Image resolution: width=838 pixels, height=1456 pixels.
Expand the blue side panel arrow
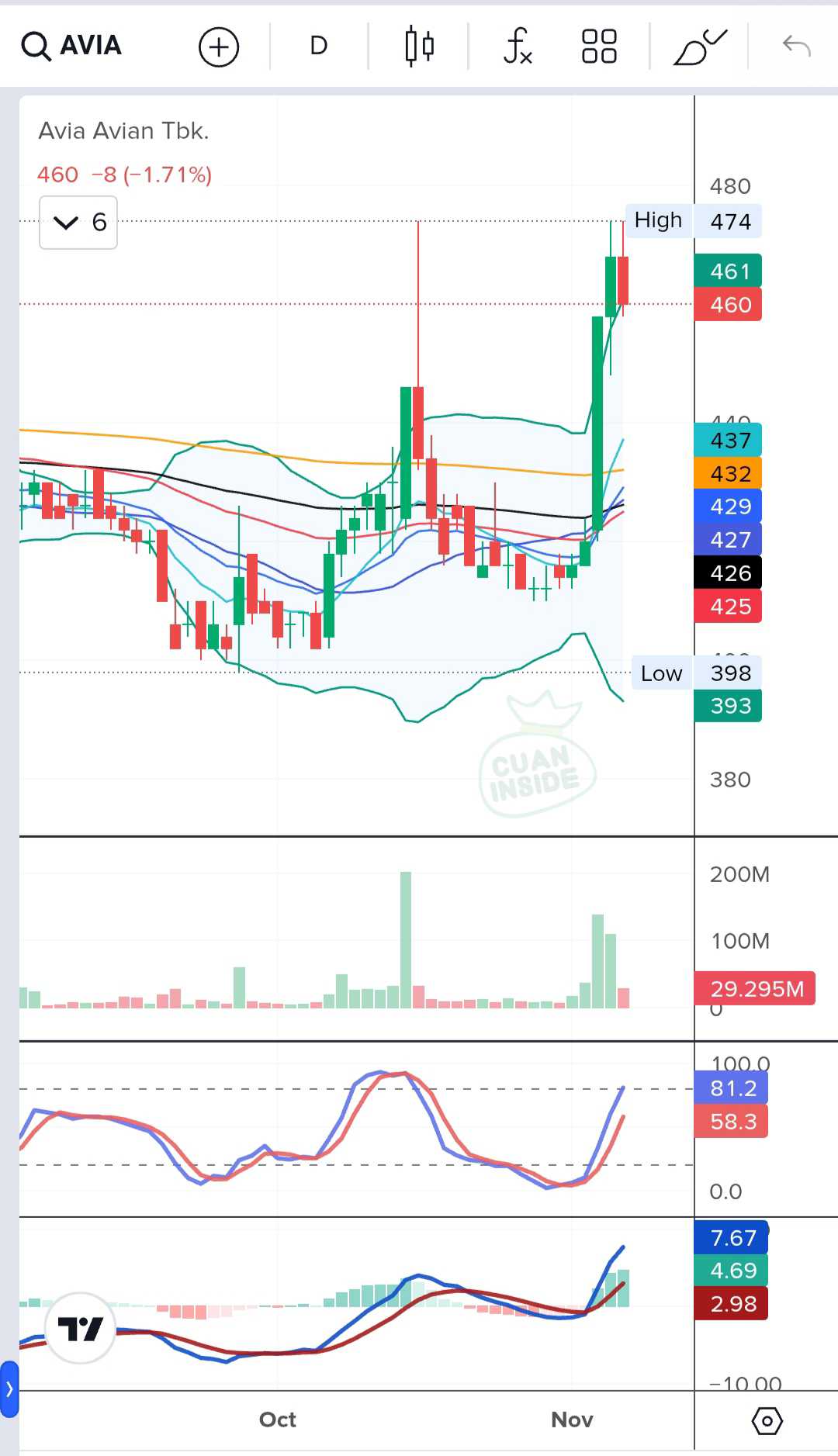(x=9, y=1389)
